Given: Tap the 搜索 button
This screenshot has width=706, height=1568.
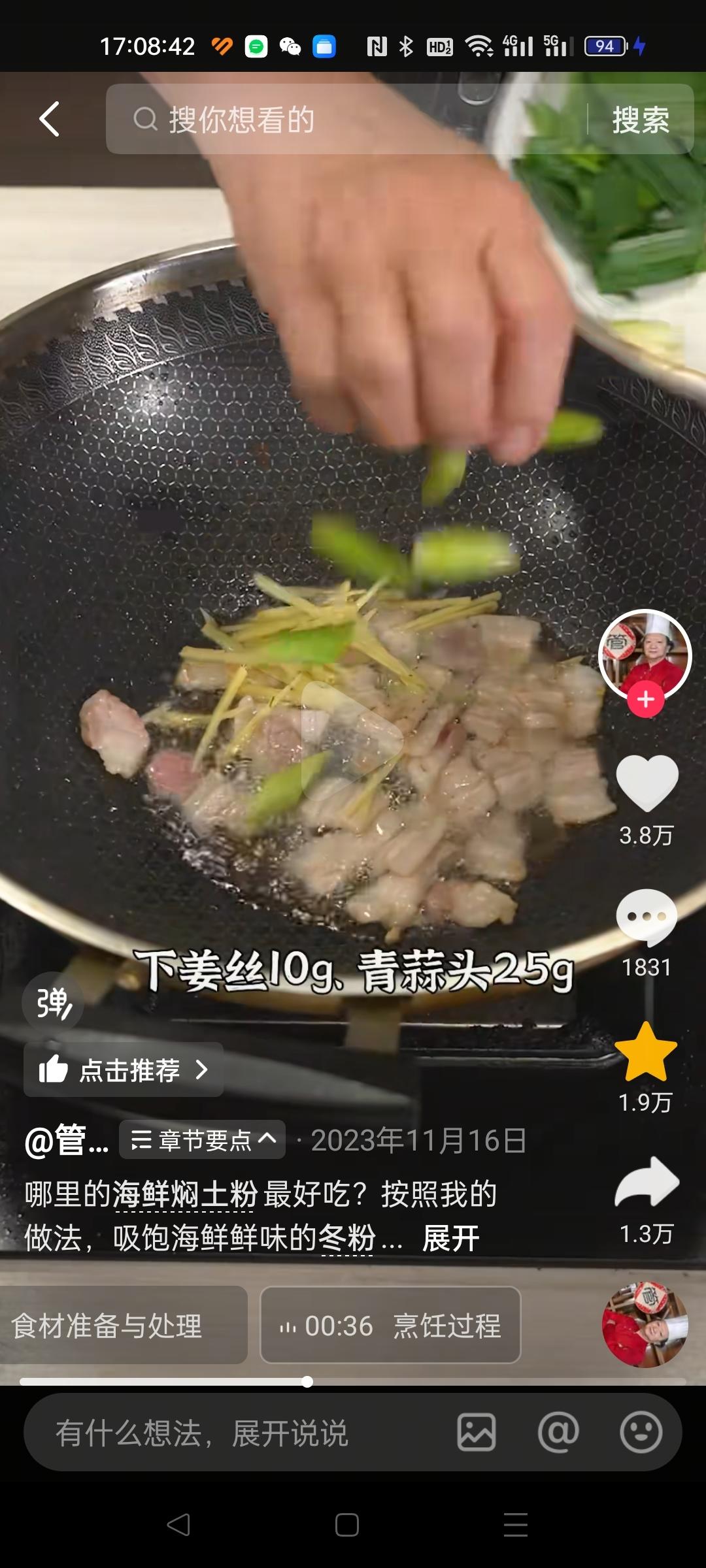Looking at the screenshot, I should click(x=640, y=120).
